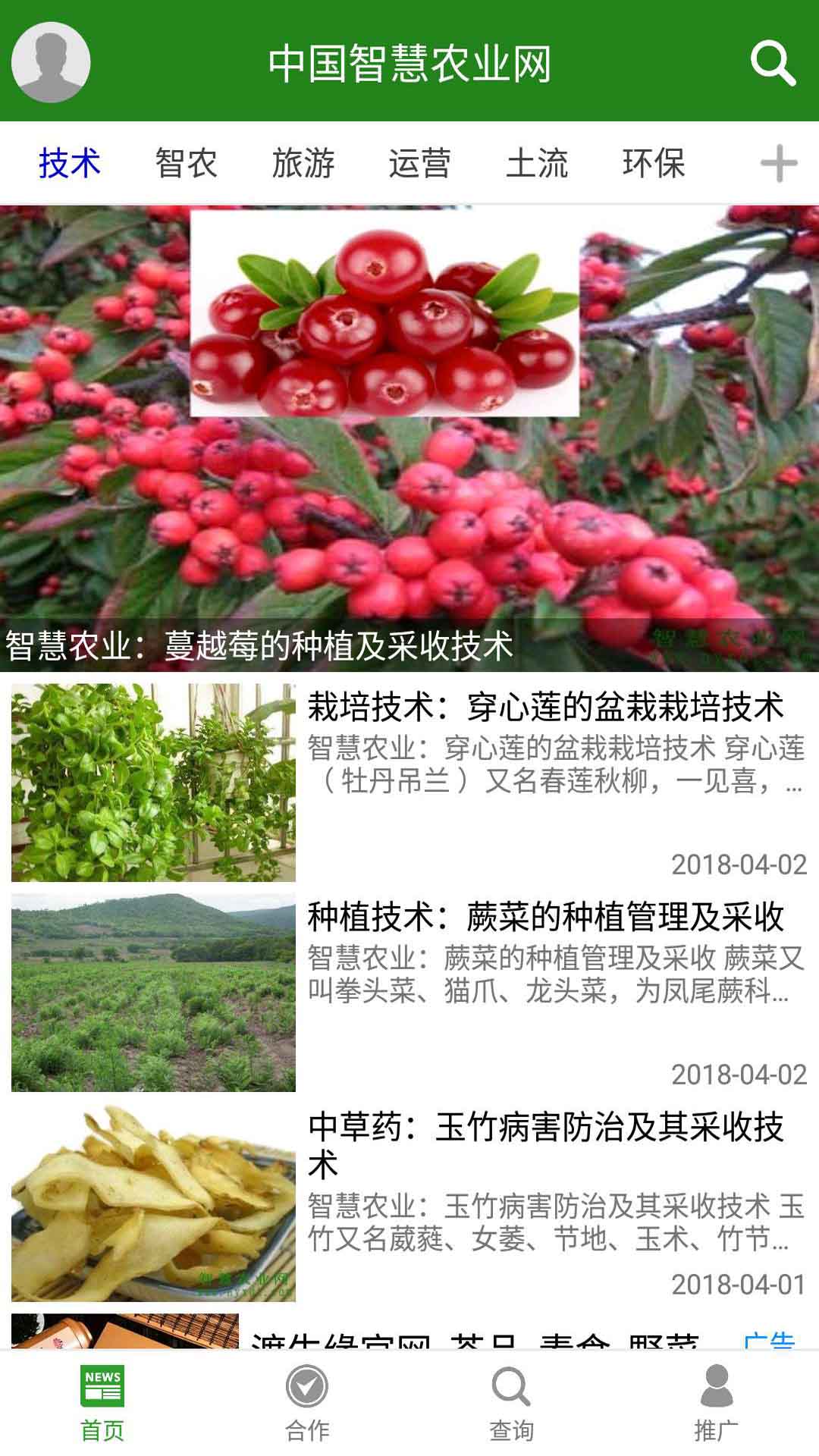Open the 推广 tab
The height and width of the screenshot is (1456, 819).
717,1404
